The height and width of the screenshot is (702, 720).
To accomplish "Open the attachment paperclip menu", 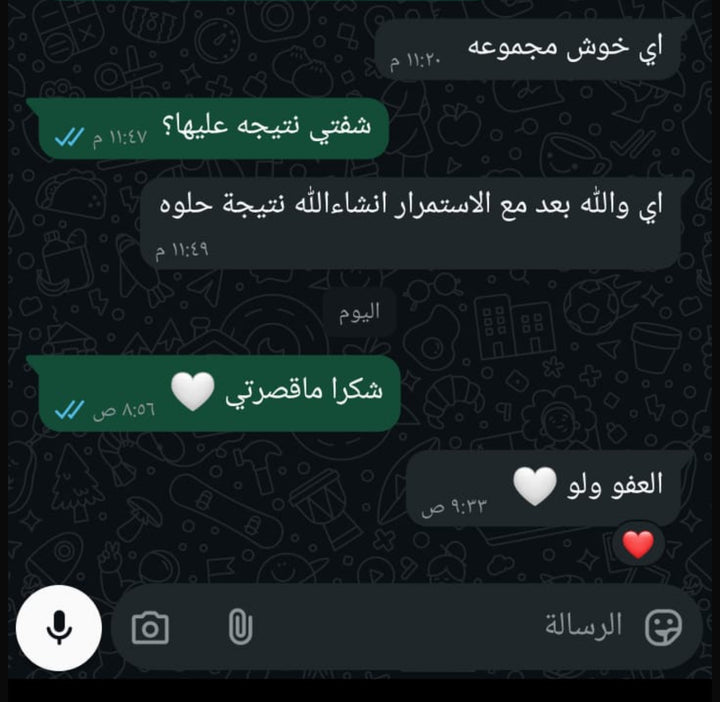I will (239, 628).
